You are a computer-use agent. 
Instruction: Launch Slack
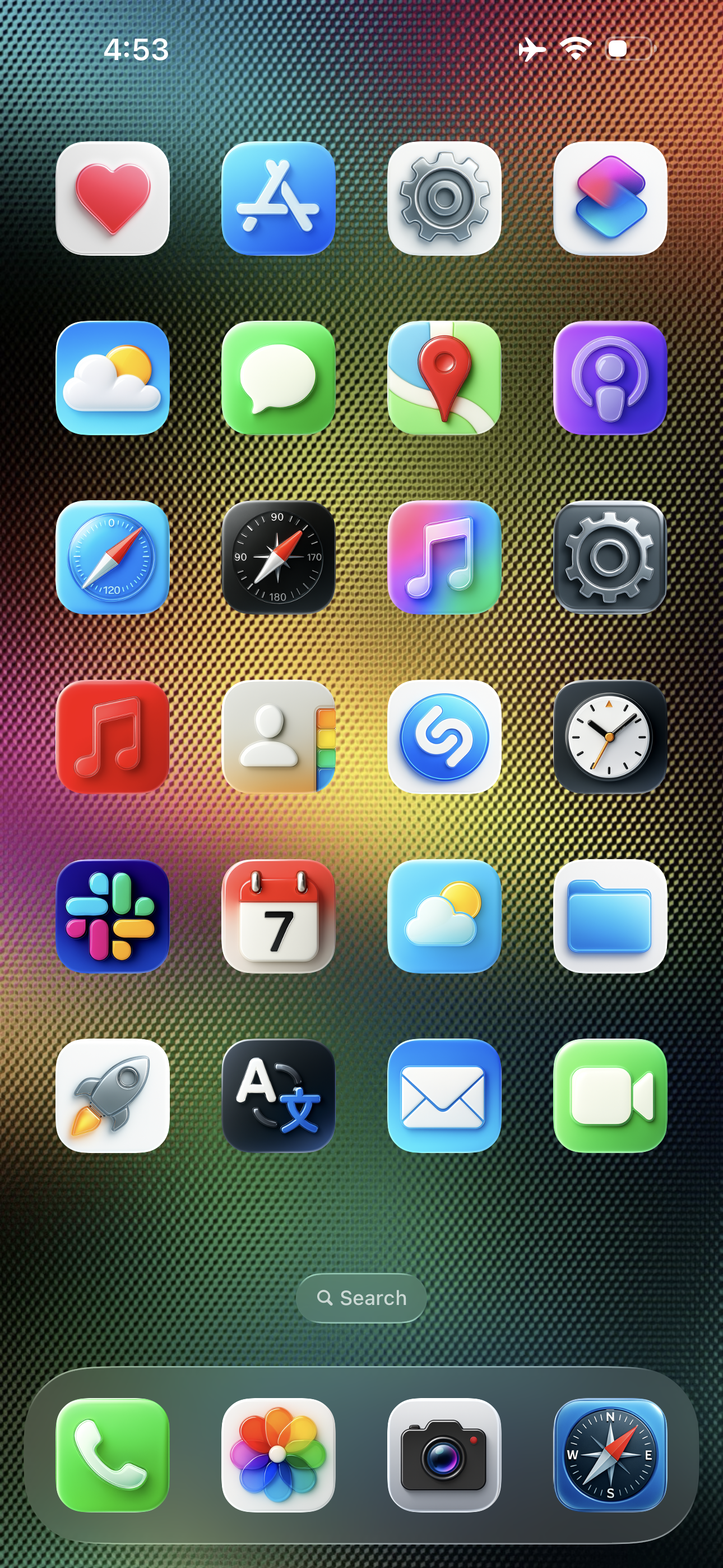pos(113,916)
